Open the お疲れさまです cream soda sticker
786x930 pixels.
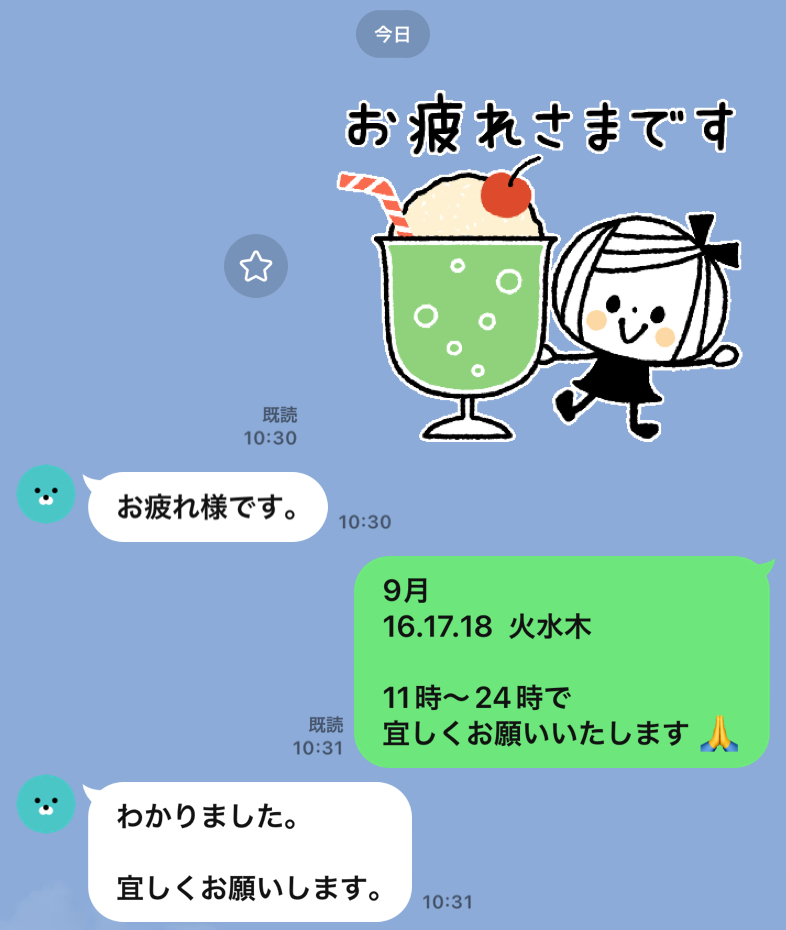[540, 275]
